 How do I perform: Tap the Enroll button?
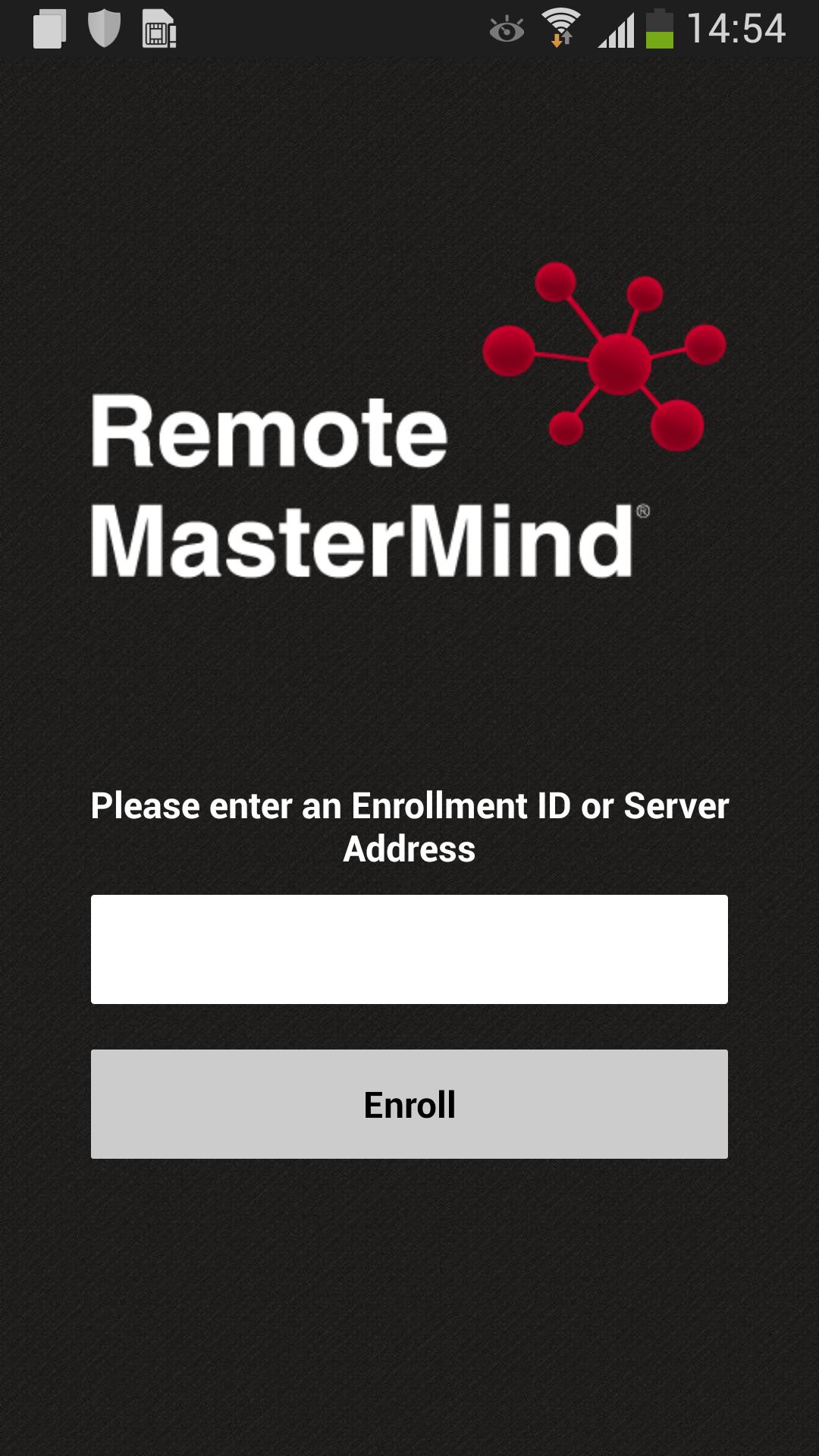pos(409,1105)
